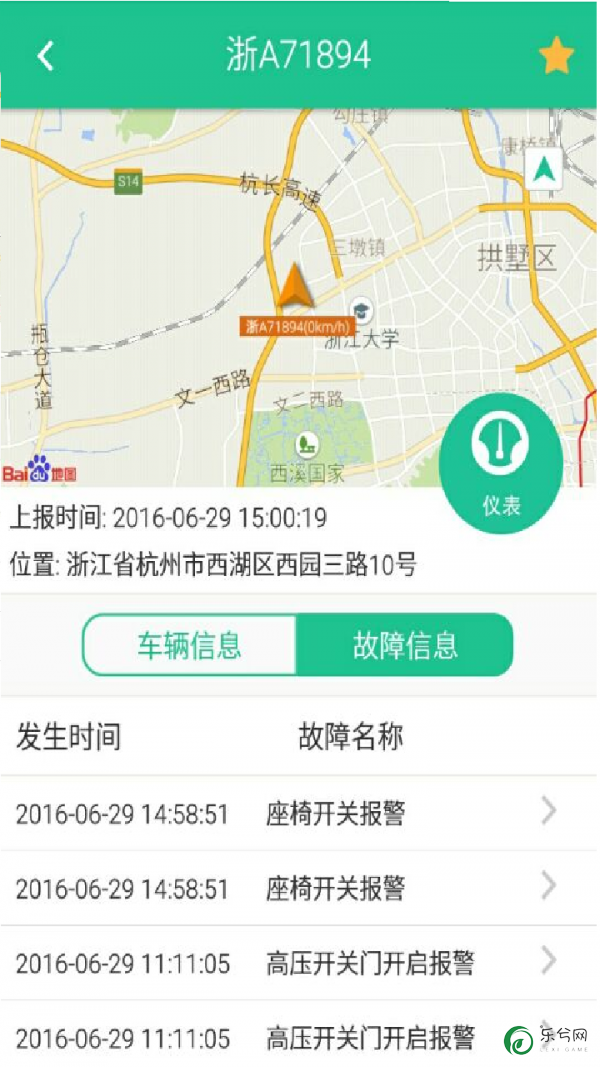Select the 故障信息 tab
This screenshot has height=1067, width=600.
[x=405, y=644]
